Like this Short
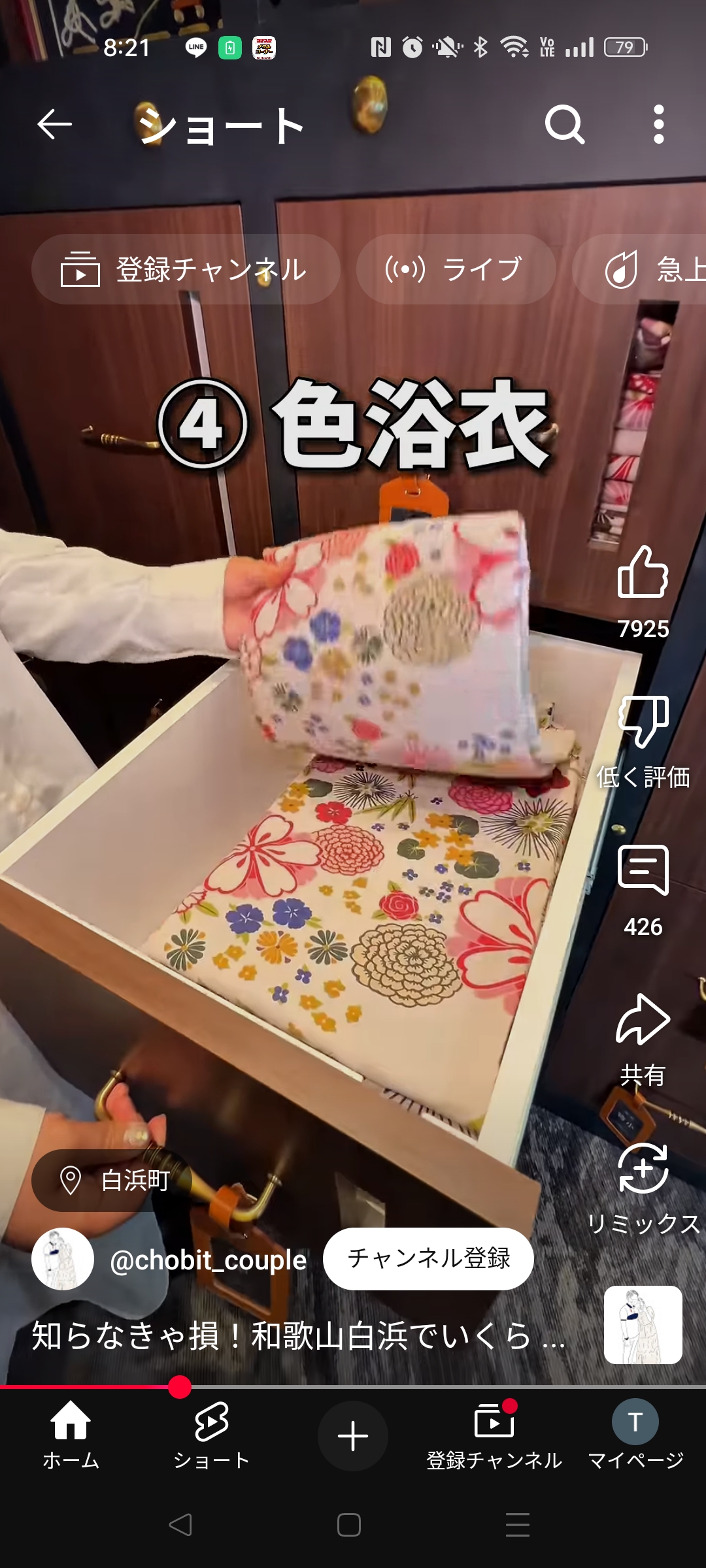The image size is (706, 1568). tap(643, 573)
